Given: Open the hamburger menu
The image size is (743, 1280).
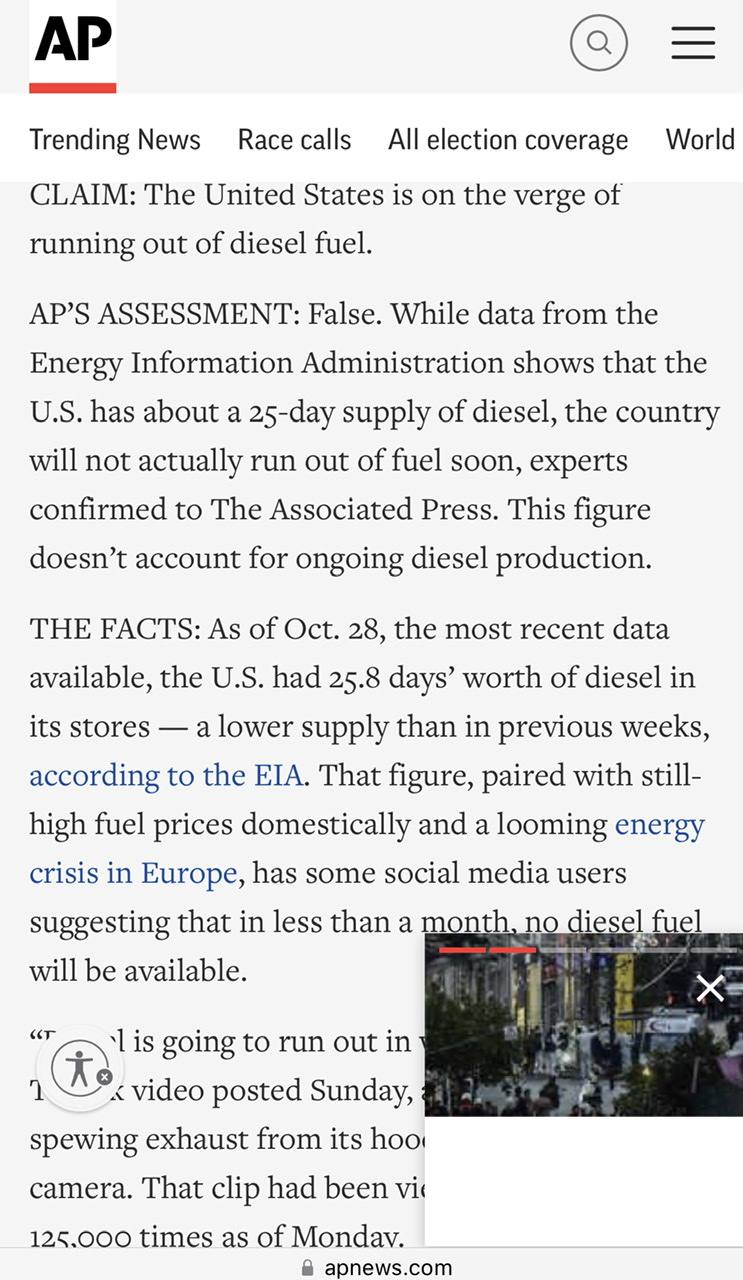Looking at the screenshot, I should [x=693, y=42].
